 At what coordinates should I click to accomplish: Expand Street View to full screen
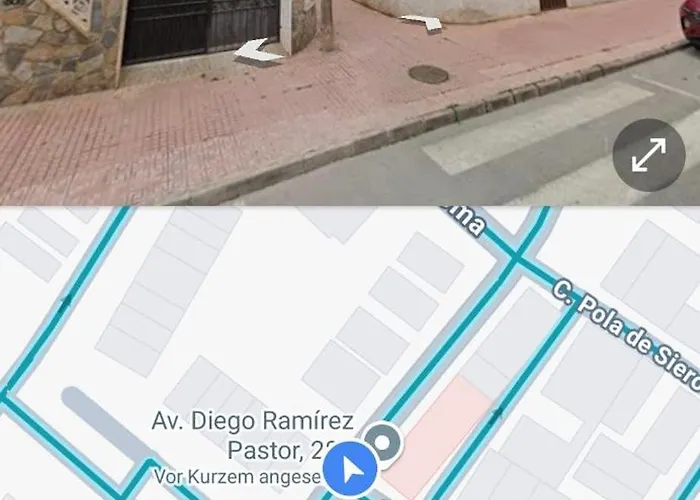coord(648,156)
